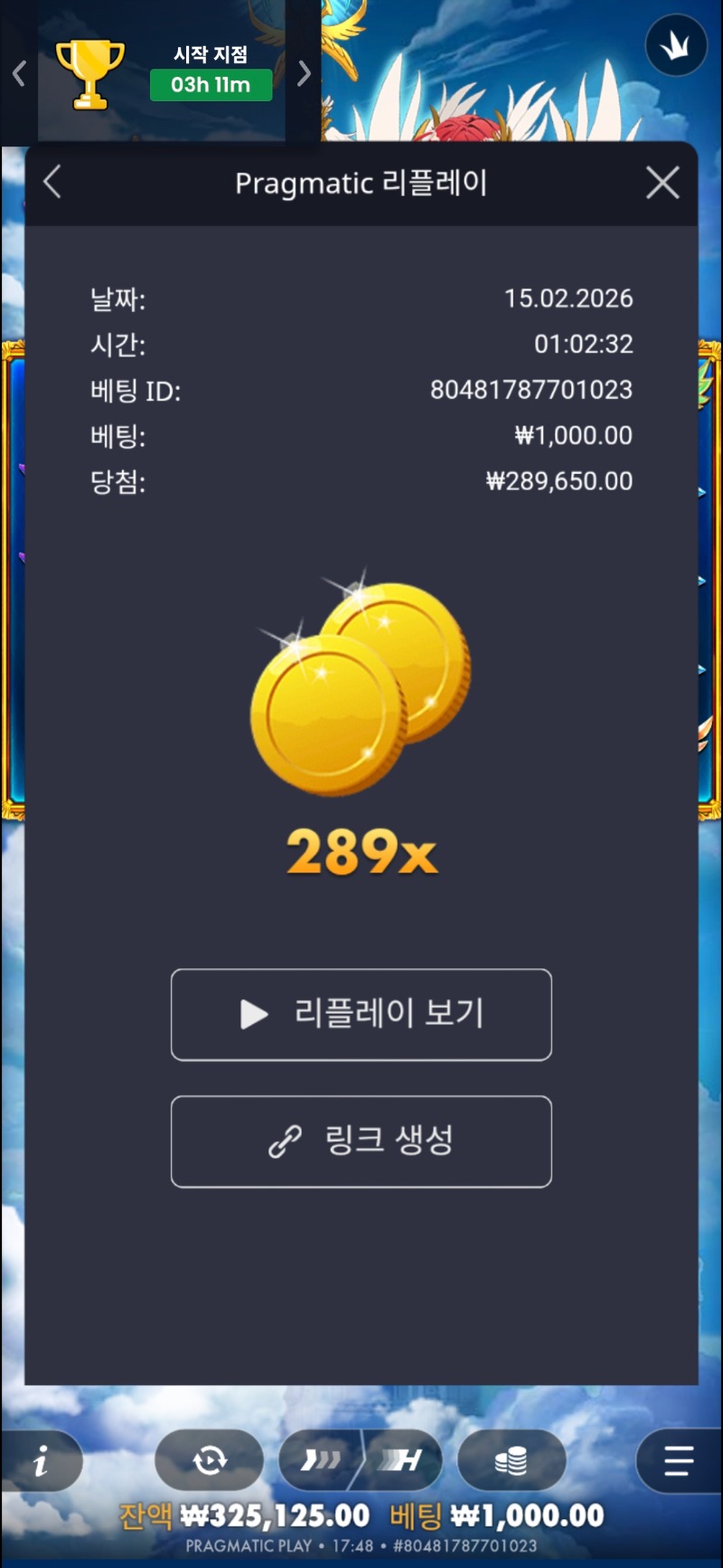
Task: Generate a share link with 링크 생성
Action: coord(361,1141)
